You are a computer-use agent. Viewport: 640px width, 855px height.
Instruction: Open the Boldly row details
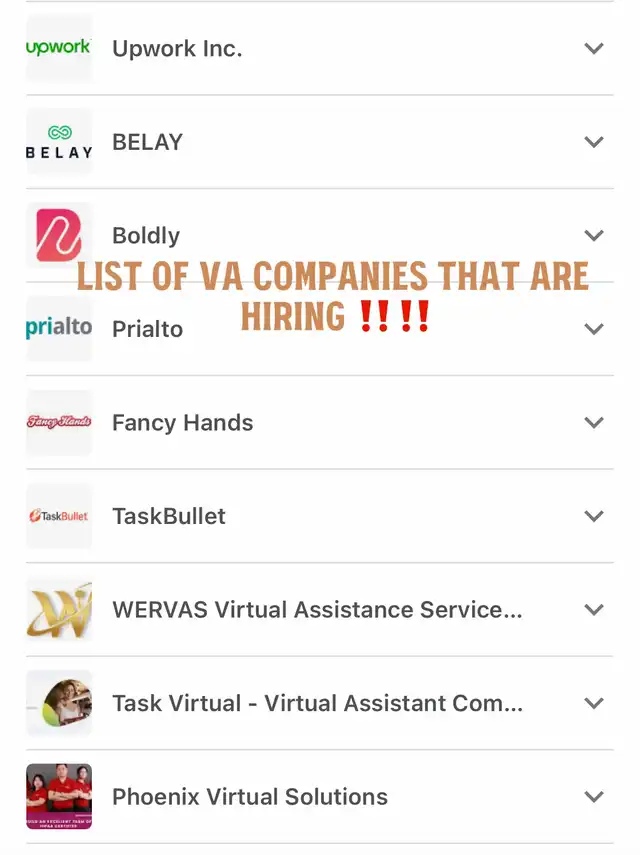pyautogui.click(x=594, y=236)
